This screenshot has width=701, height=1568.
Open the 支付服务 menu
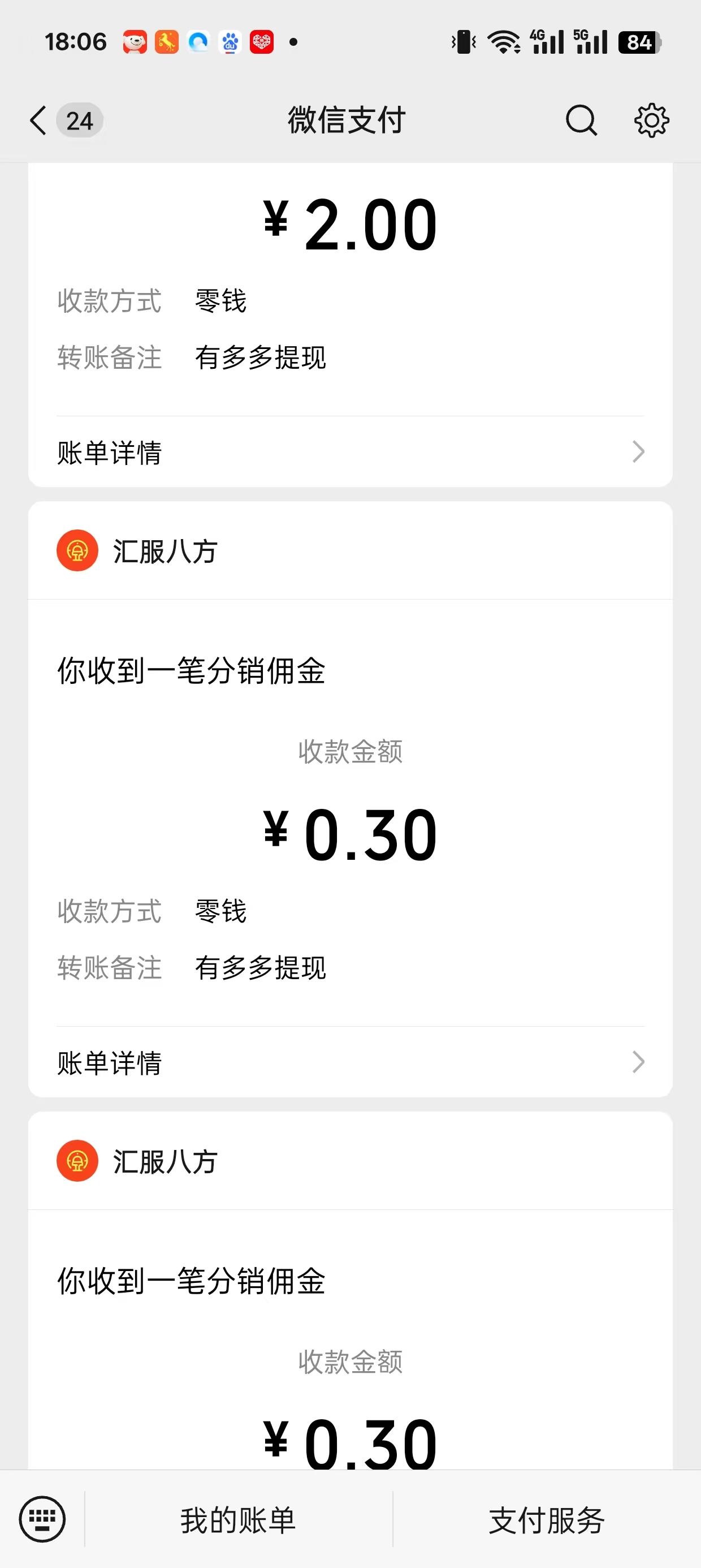pyautogui.click(x=547, y=1520)
